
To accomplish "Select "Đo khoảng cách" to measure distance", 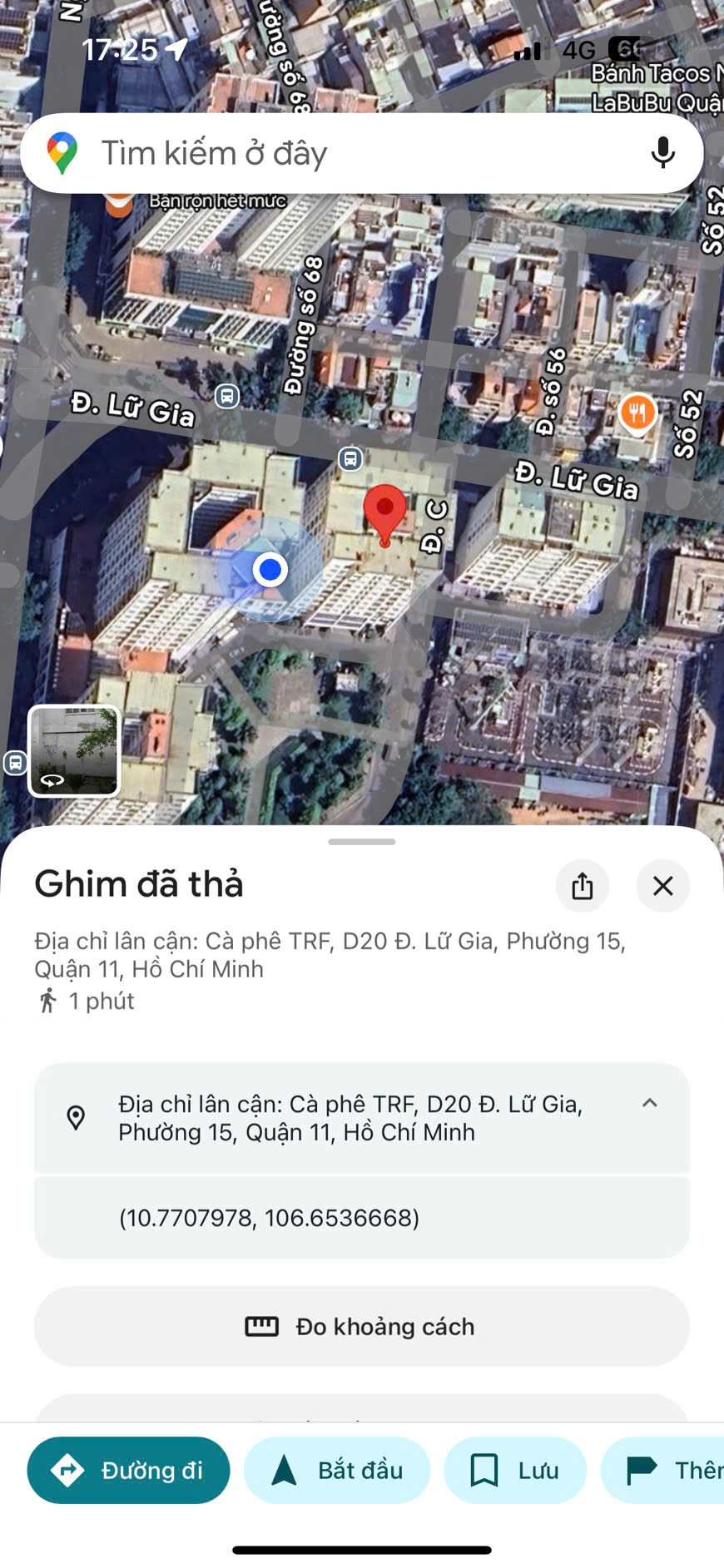I will (x=362, y=1326).
